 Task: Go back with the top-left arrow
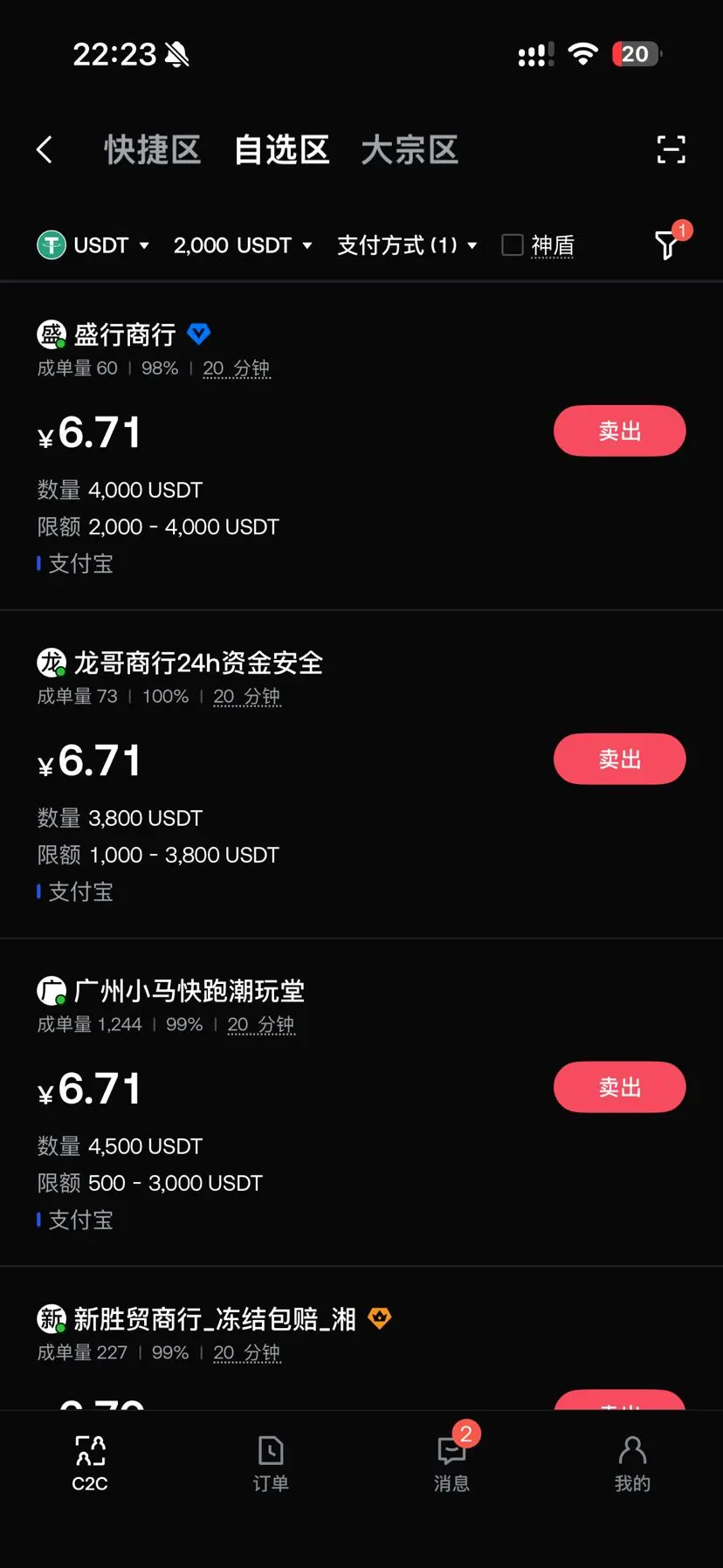[45, 150]
